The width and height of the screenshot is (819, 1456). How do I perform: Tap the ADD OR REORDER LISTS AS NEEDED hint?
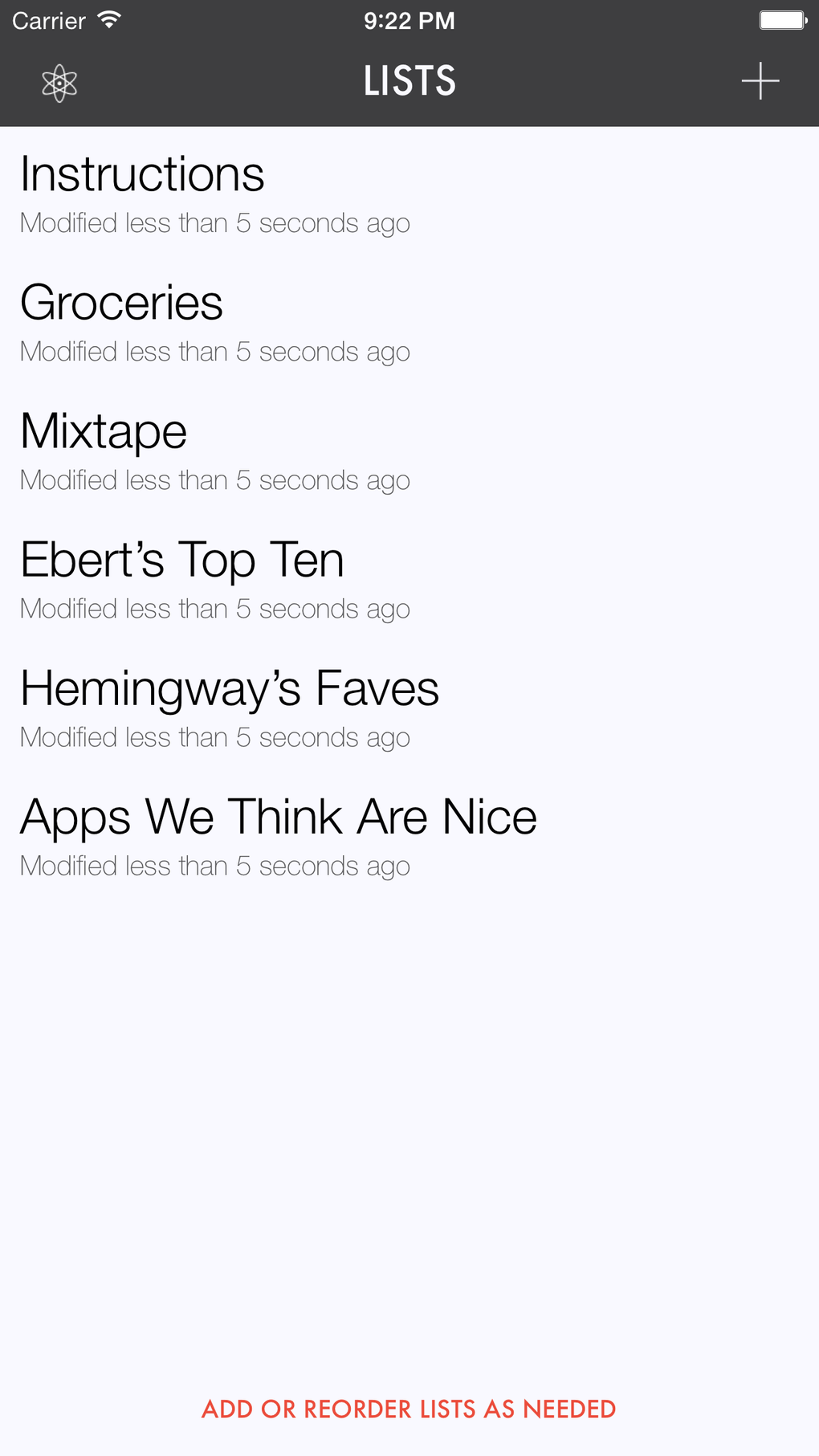point(408,1409)
